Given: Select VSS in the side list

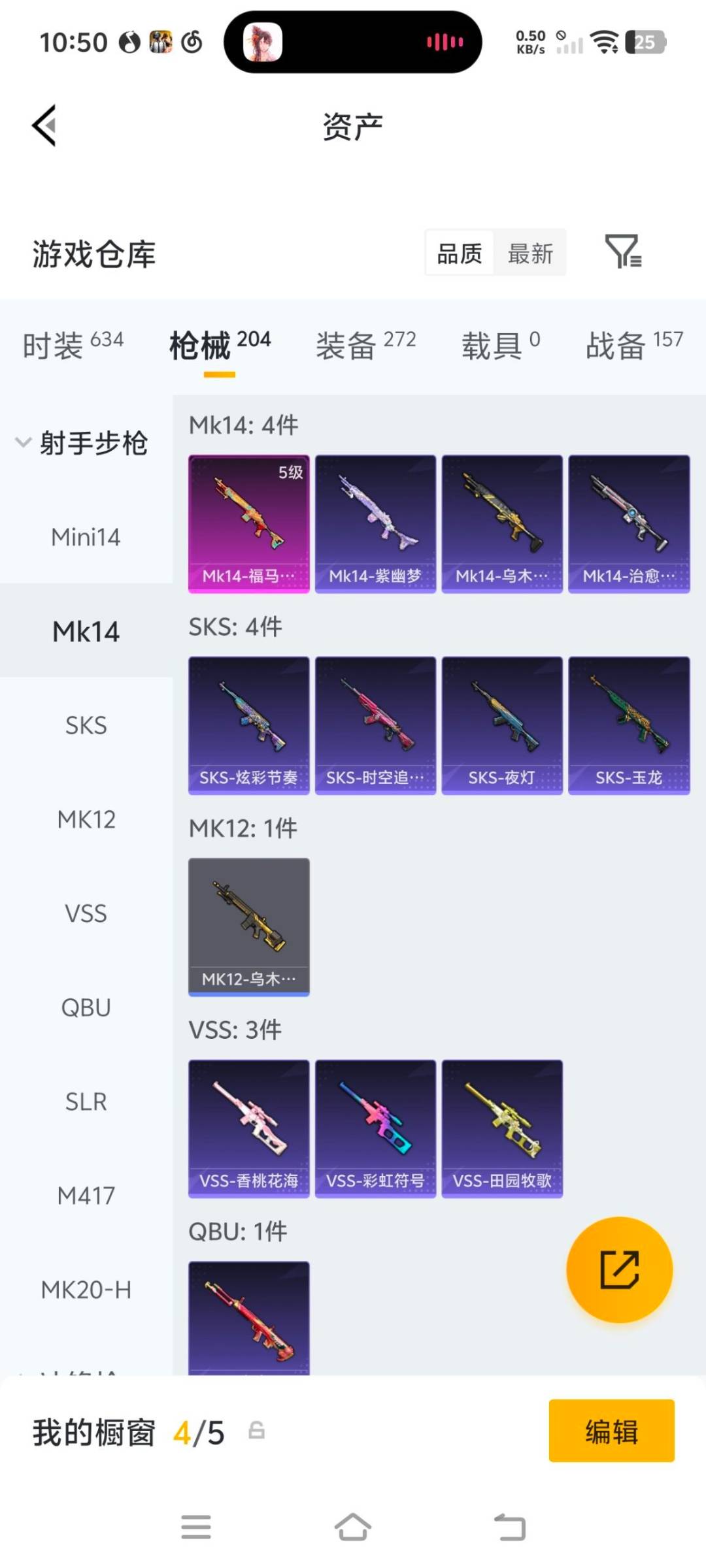Looking at the screenshot, I should (86, 913).
